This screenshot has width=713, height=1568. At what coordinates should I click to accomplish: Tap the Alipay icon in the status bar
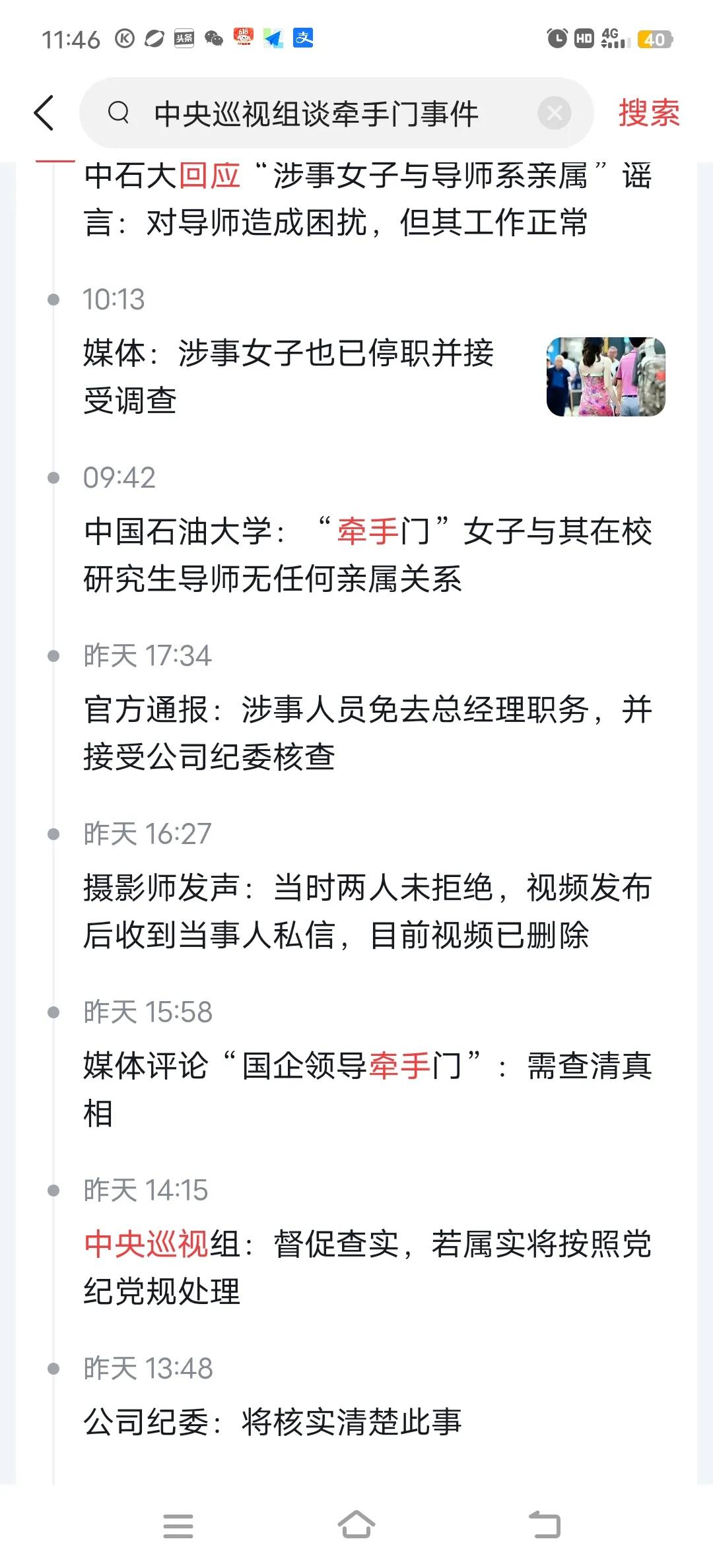click(x=302, y=38)
